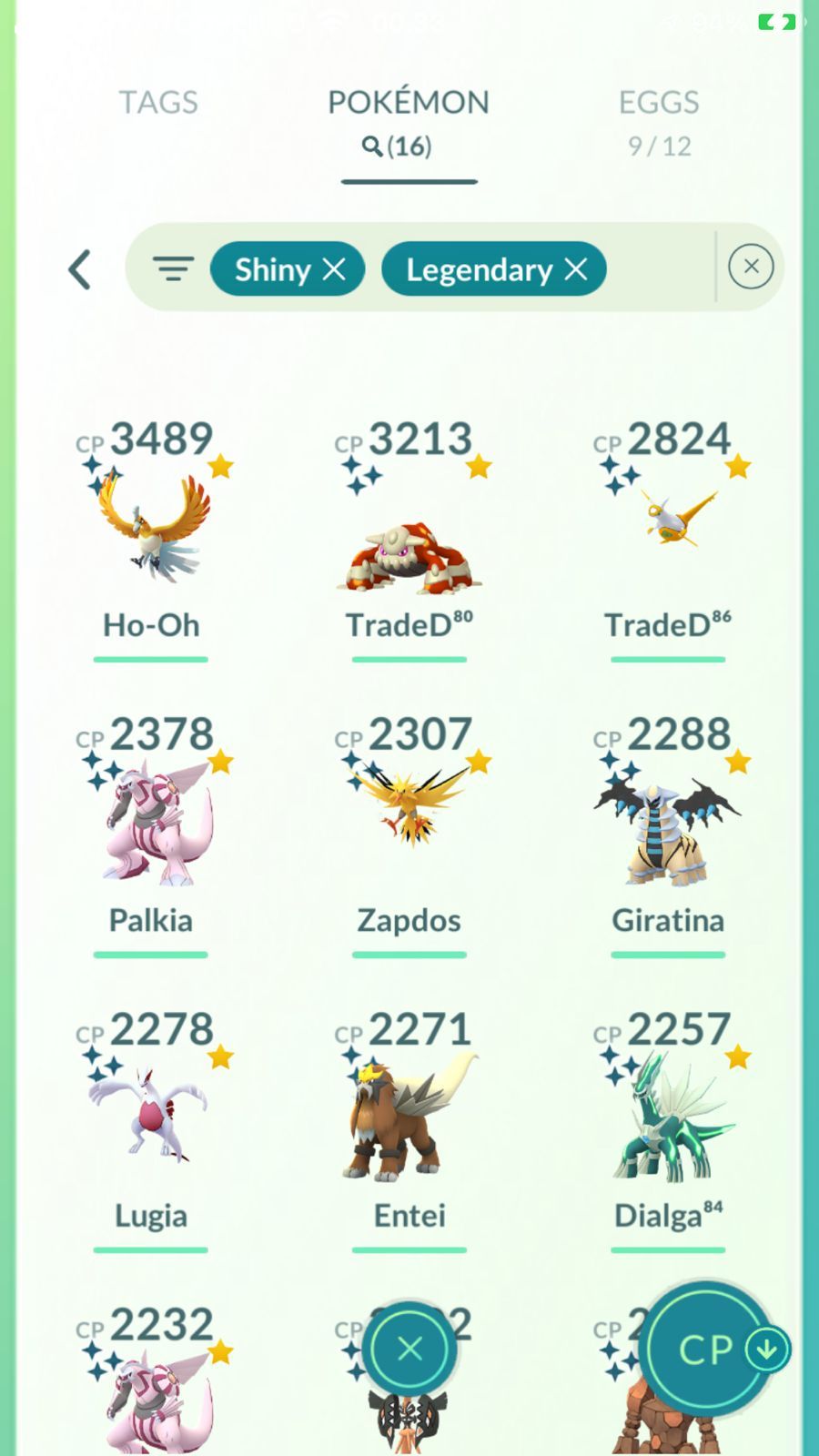Open the filter options icon
Screen dimensions: 819x1456
(x=173, y=269)
